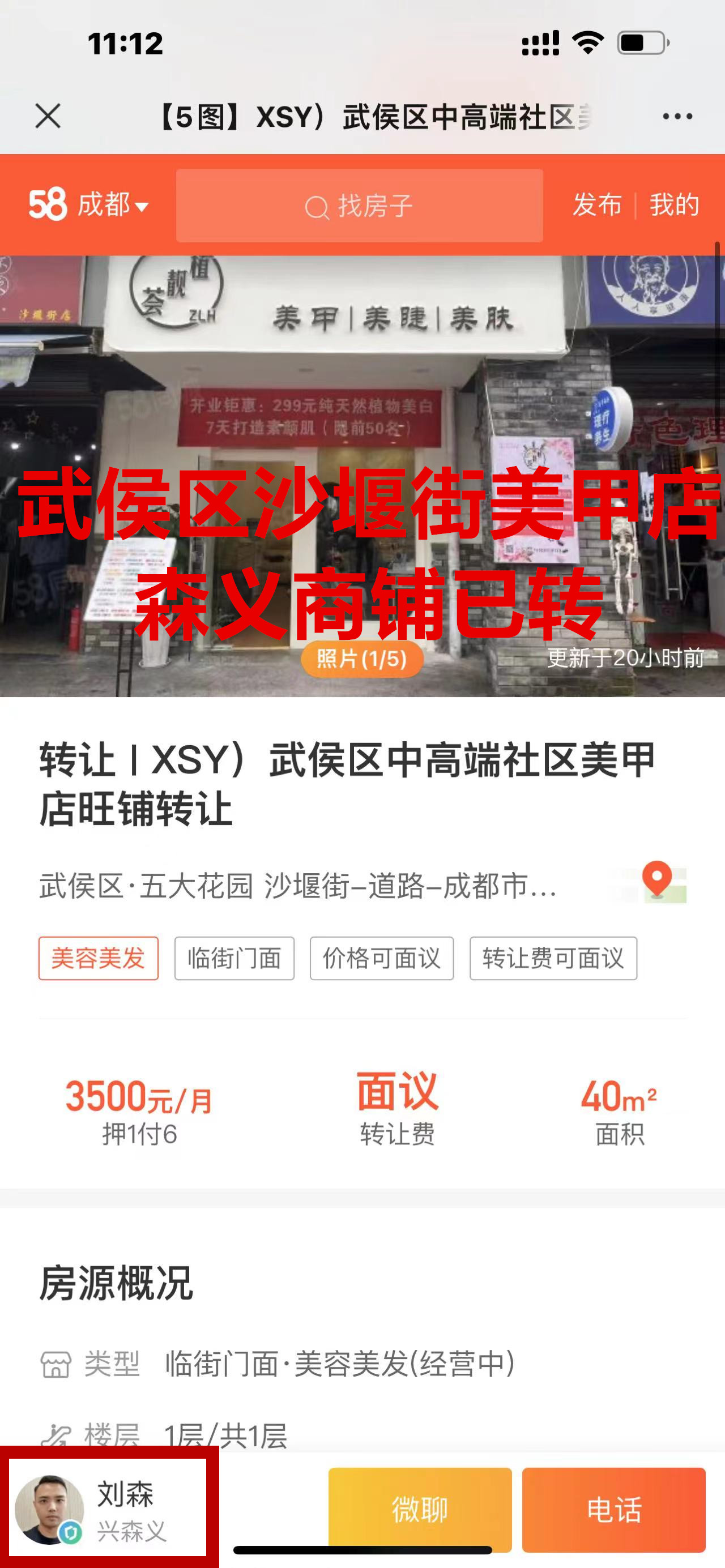View the shop listing photo gallery

point(361,475)
